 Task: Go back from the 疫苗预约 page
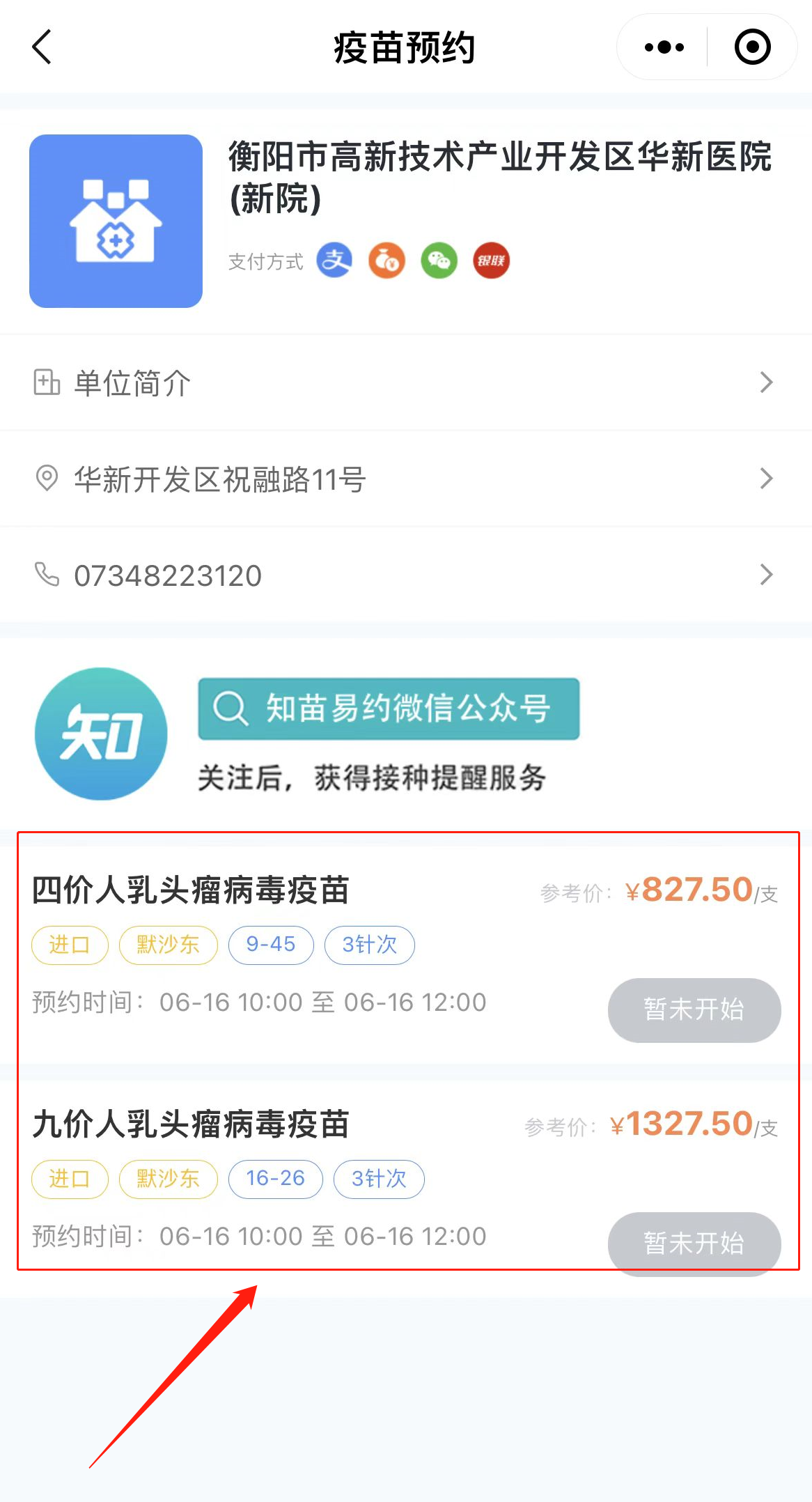[42, 47]
